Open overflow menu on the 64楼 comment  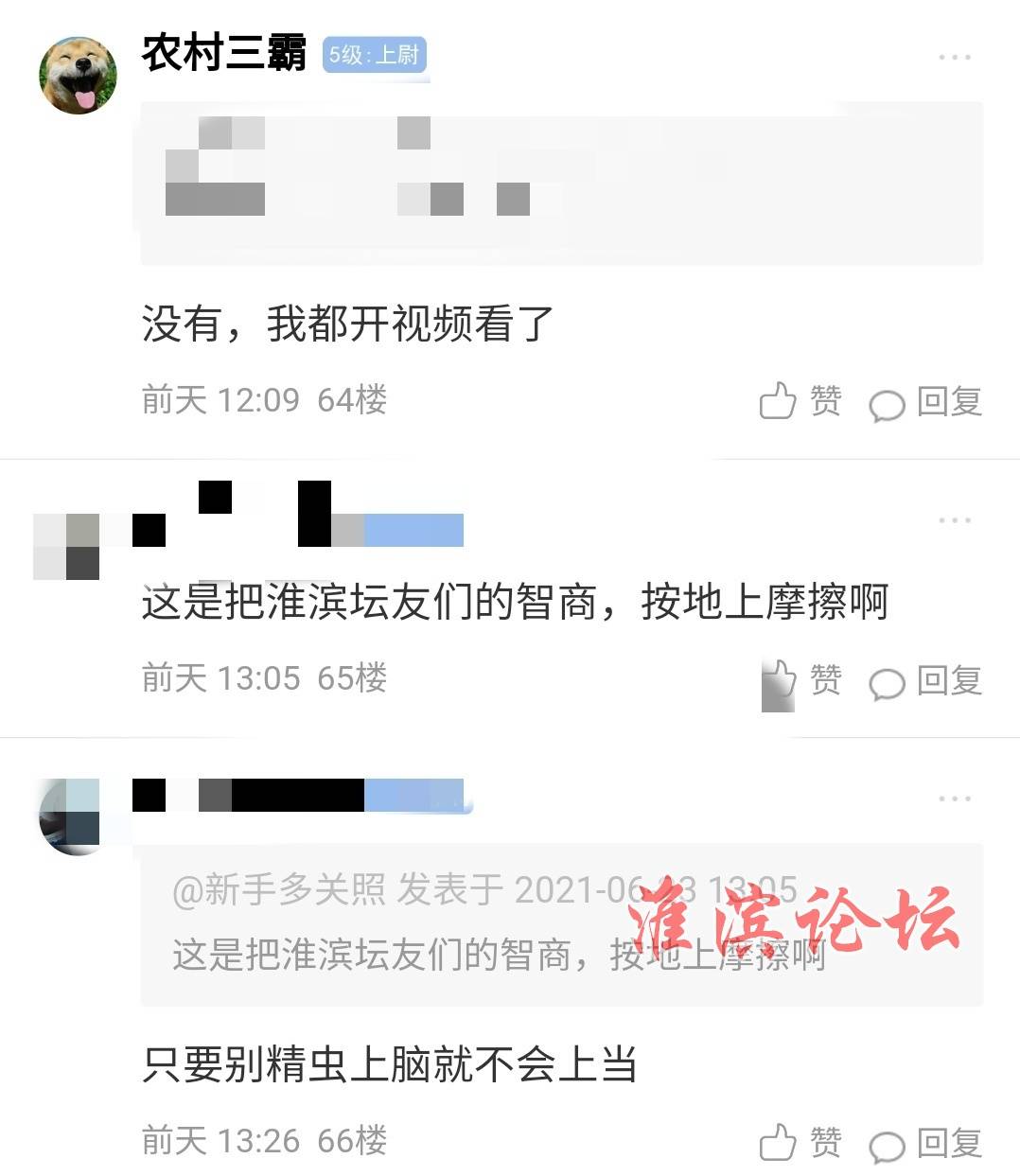[954, 58]
